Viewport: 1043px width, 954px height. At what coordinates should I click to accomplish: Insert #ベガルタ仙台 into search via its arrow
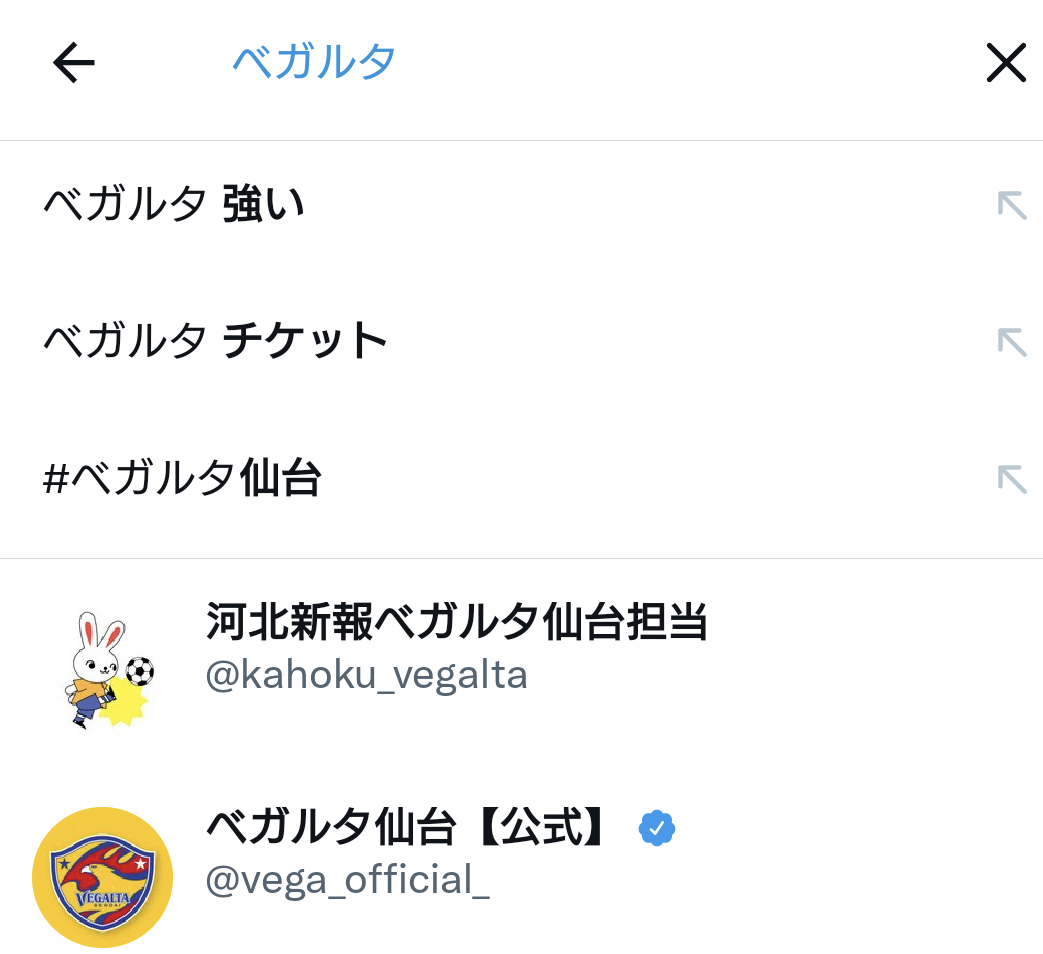pos(1011,479)
